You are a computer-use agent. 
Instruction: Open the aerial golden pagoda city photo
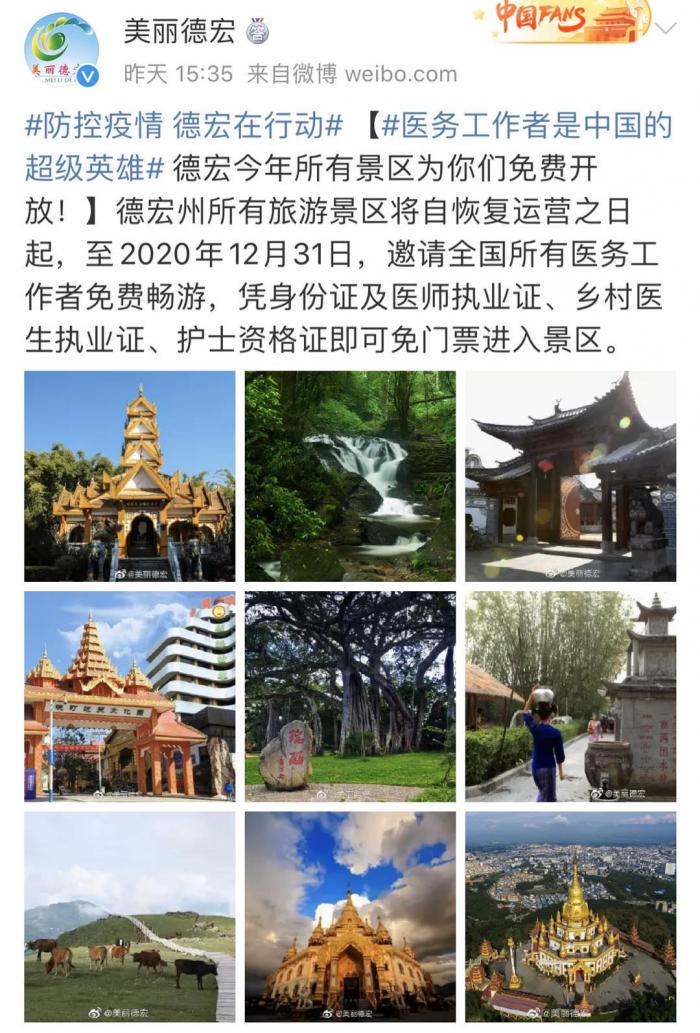(570, 916)
